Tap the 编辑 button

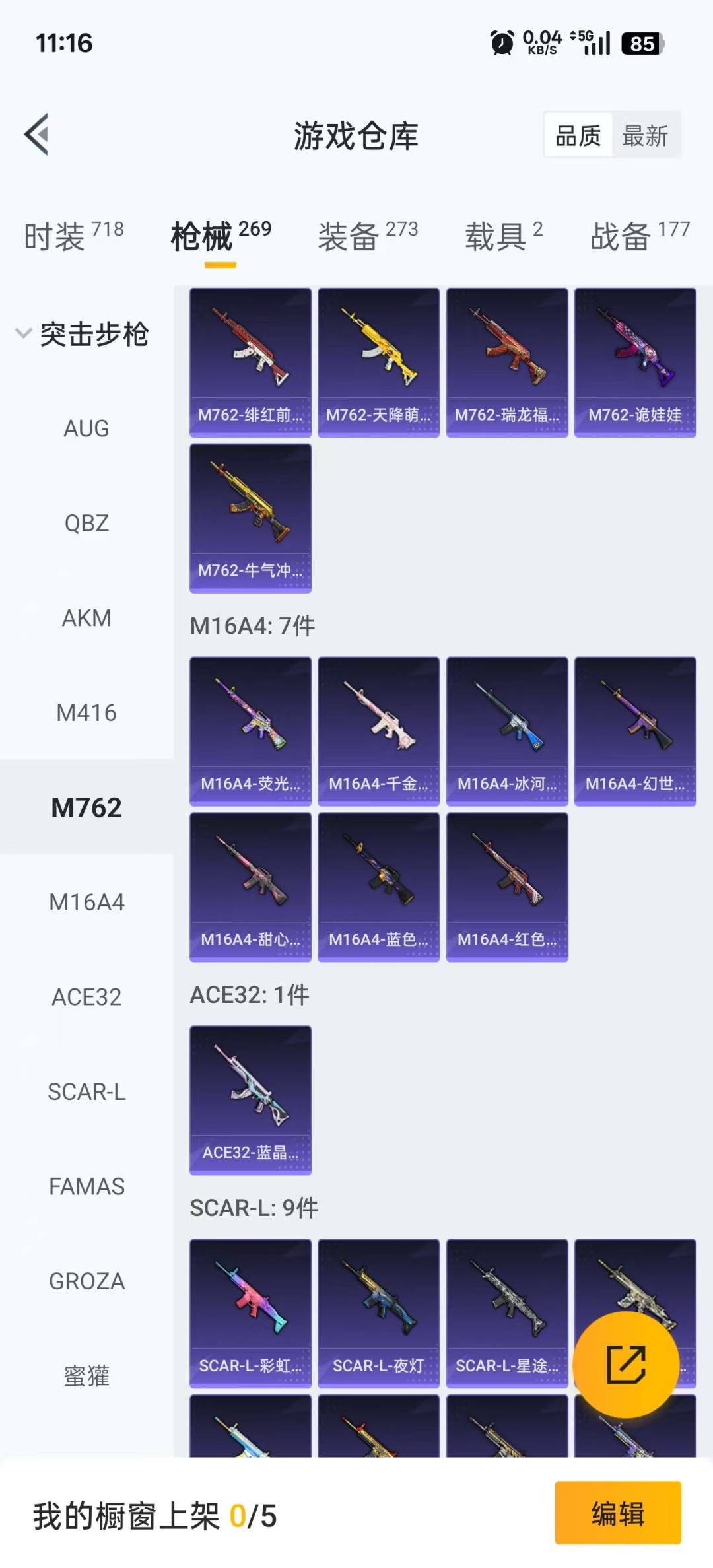pyautogui.click(x=617, y=1513)
